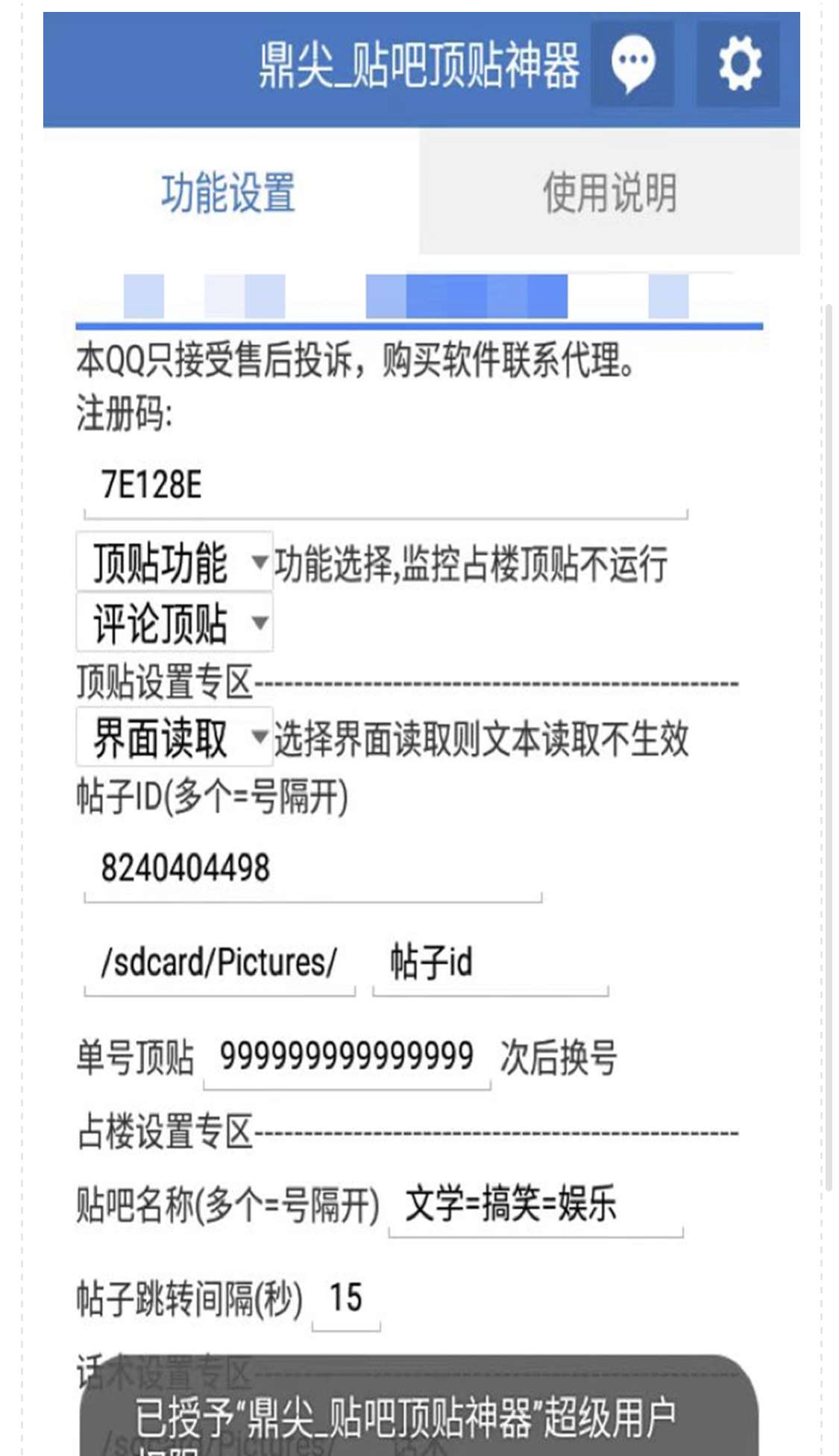
Task: Edit the 帖子ID field 8240404498
Action: click(x=313, y=869)
